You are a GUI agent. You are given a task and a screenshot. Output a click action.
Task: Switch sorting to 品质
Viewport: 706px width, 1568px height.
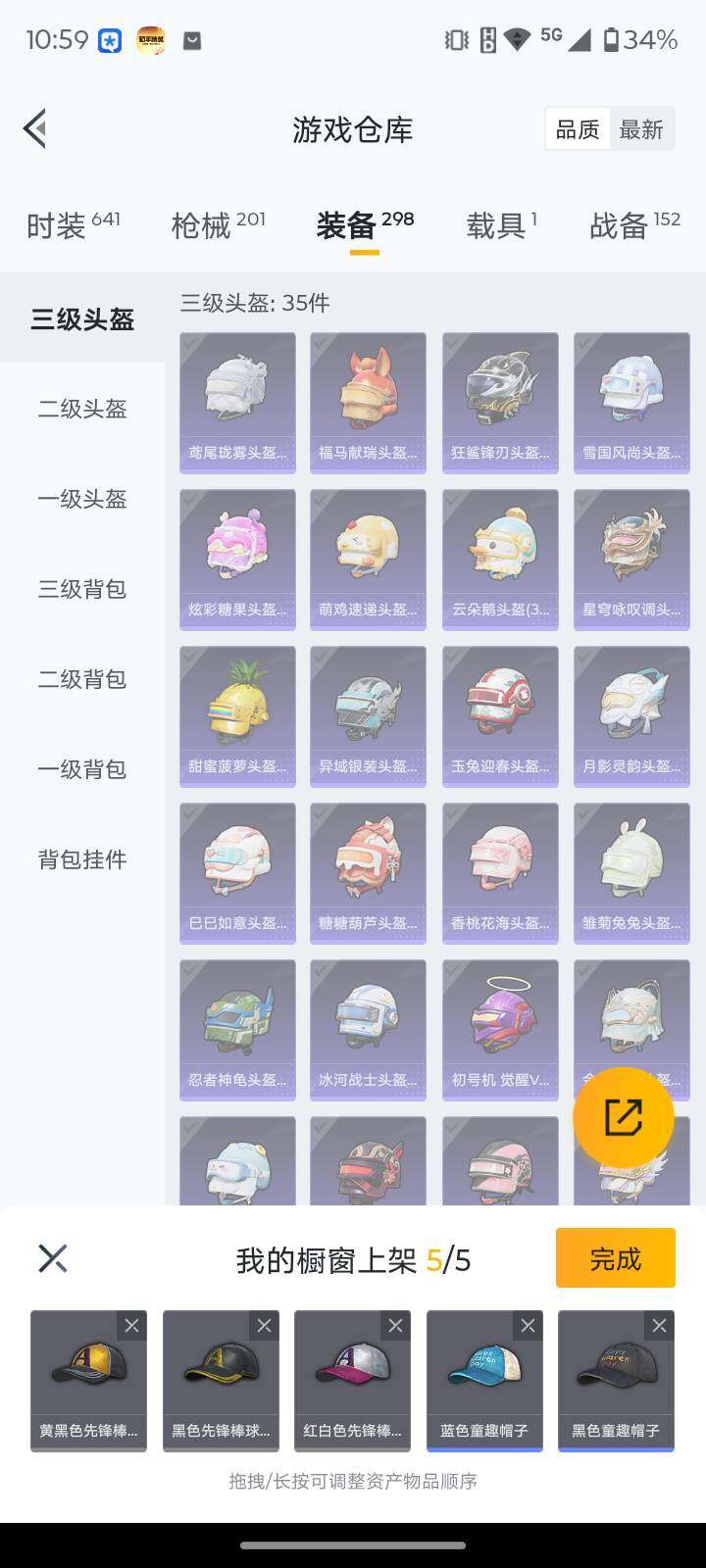coord(578,128)
